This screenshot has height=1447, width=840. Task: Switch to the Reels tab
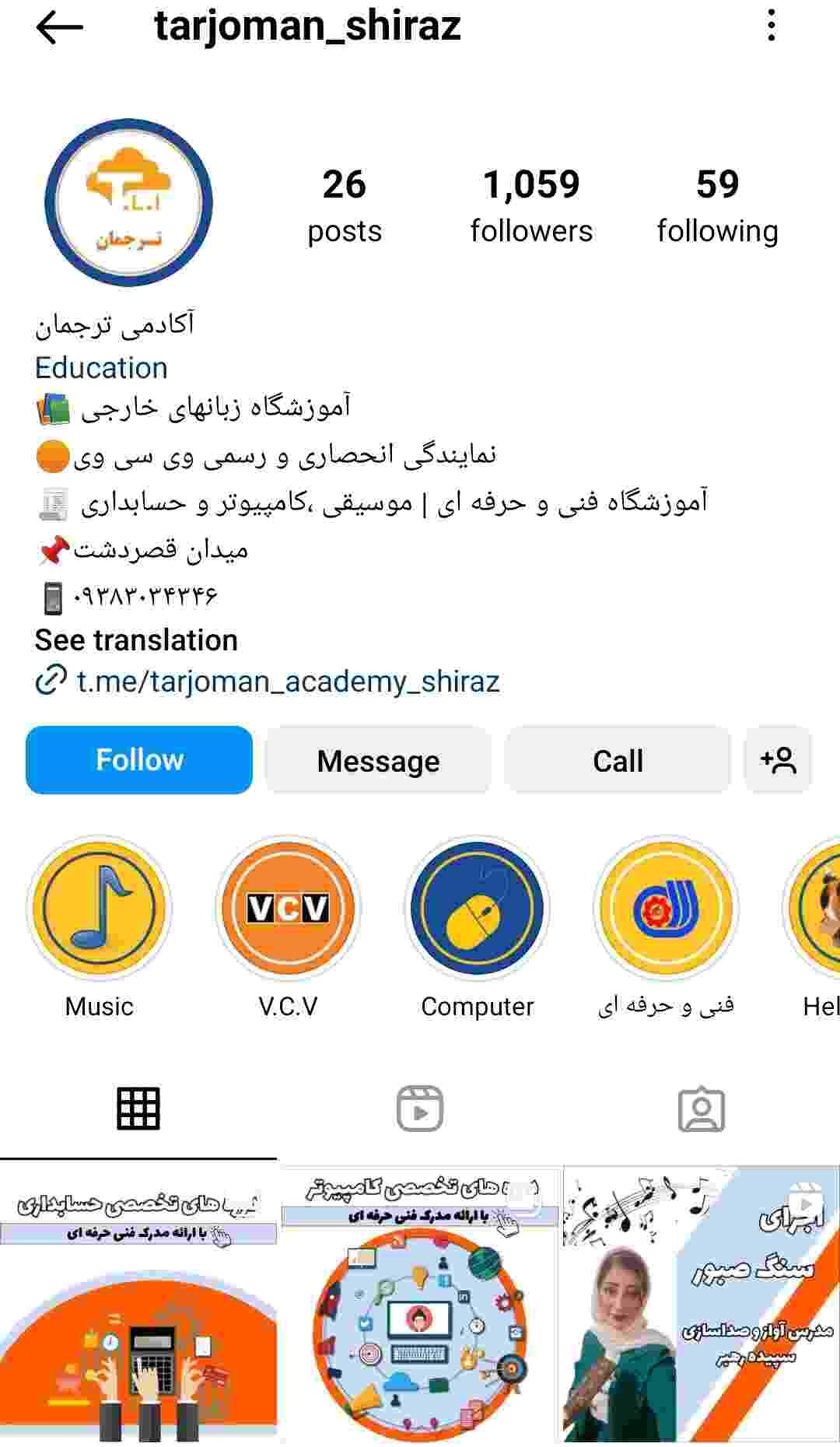click(420, 1109)
